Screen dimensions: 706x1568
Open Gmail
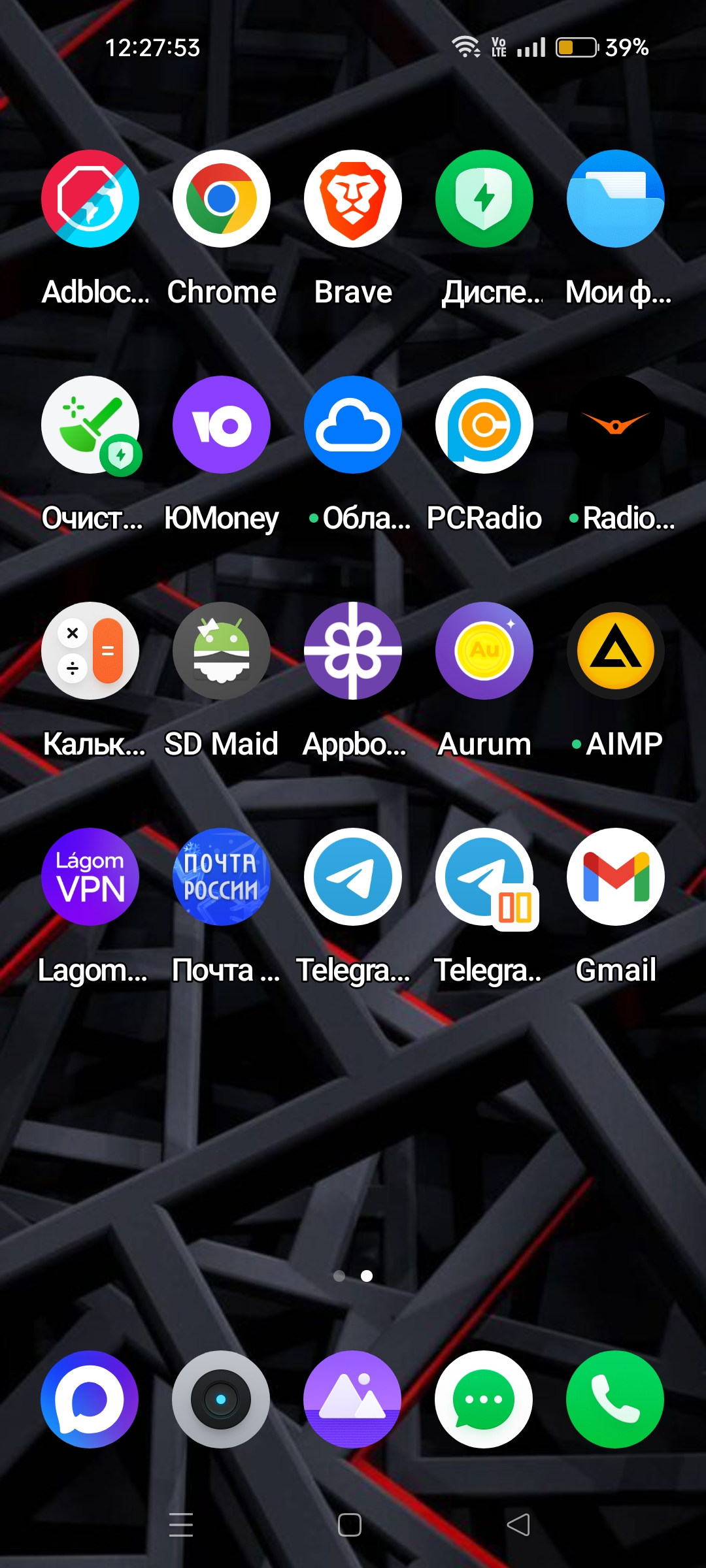pos(616,877)
